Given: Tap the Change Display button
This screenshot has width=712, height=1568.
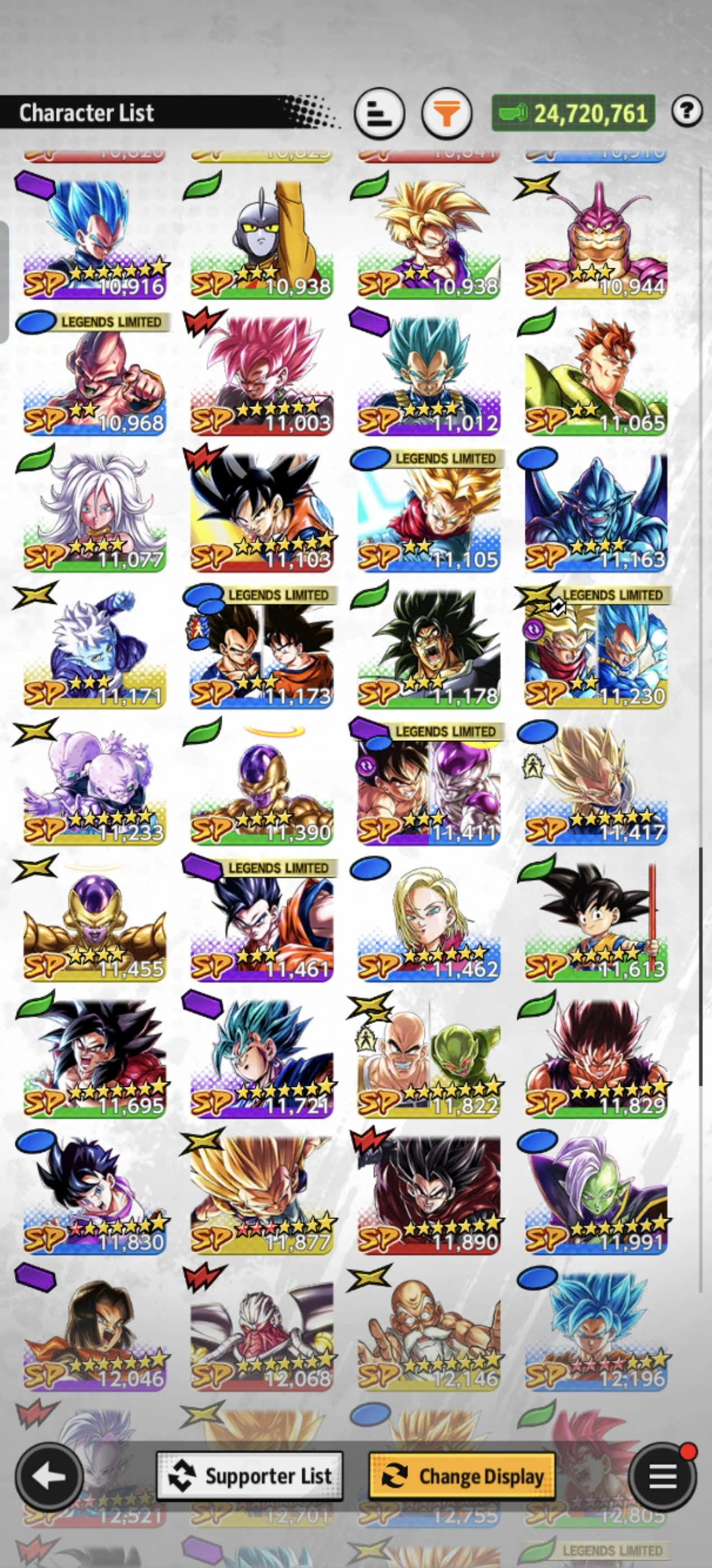Looking at the screenshot, I should (462, 1477).
